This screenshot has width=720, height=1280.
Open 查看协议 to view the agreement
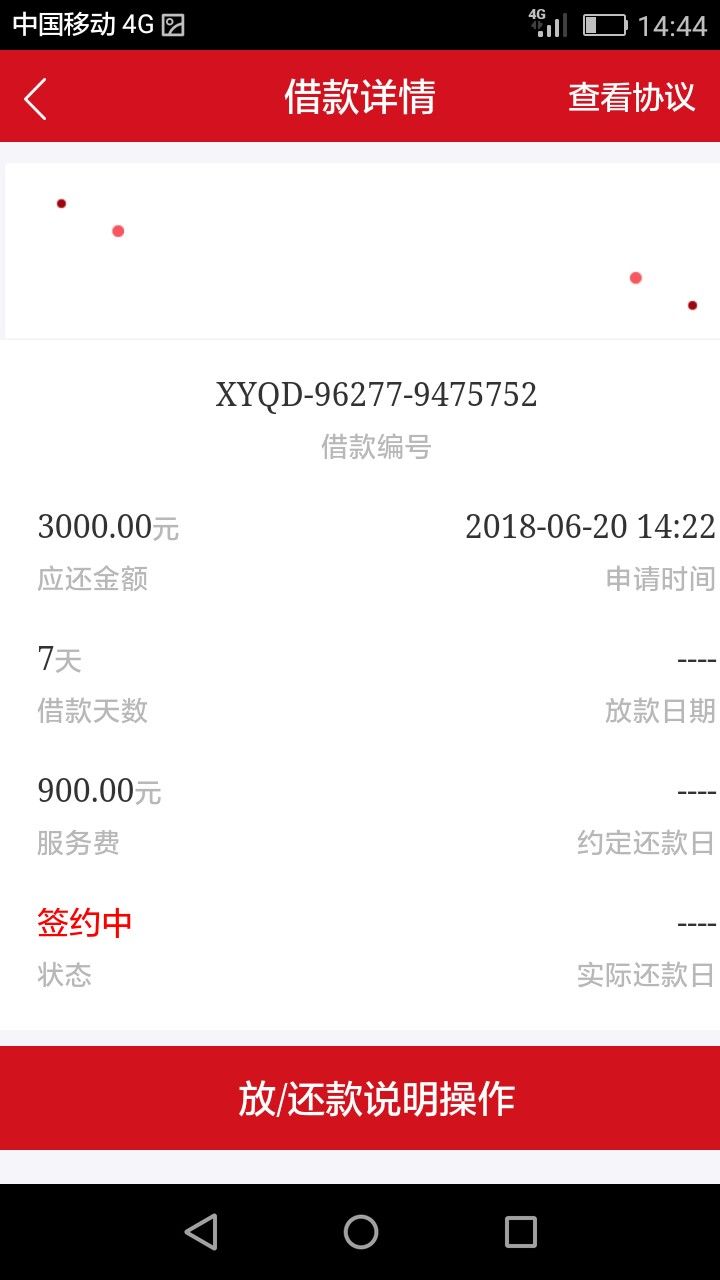[x=631, y=98]
